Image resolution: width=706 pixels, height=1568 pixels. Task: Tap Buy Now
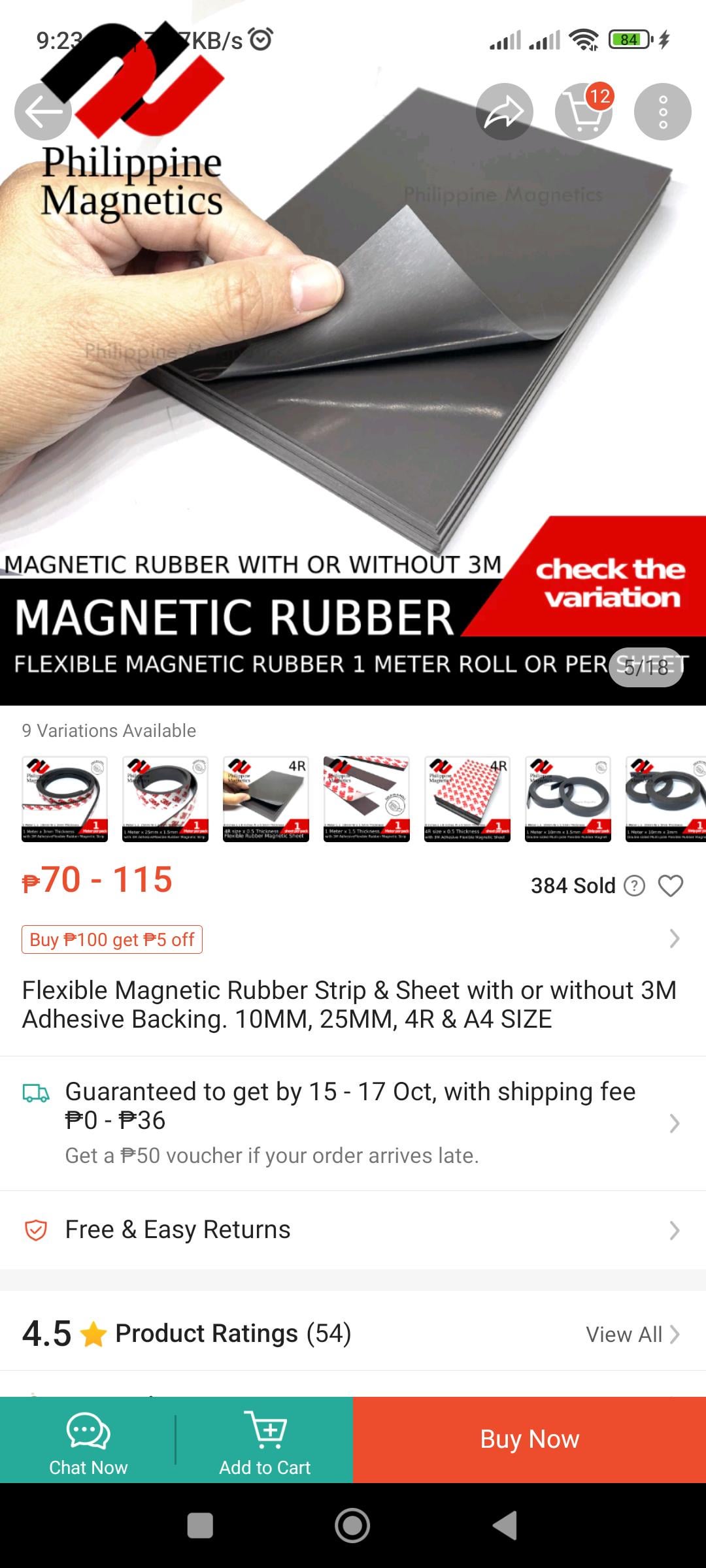(529, 1440)
